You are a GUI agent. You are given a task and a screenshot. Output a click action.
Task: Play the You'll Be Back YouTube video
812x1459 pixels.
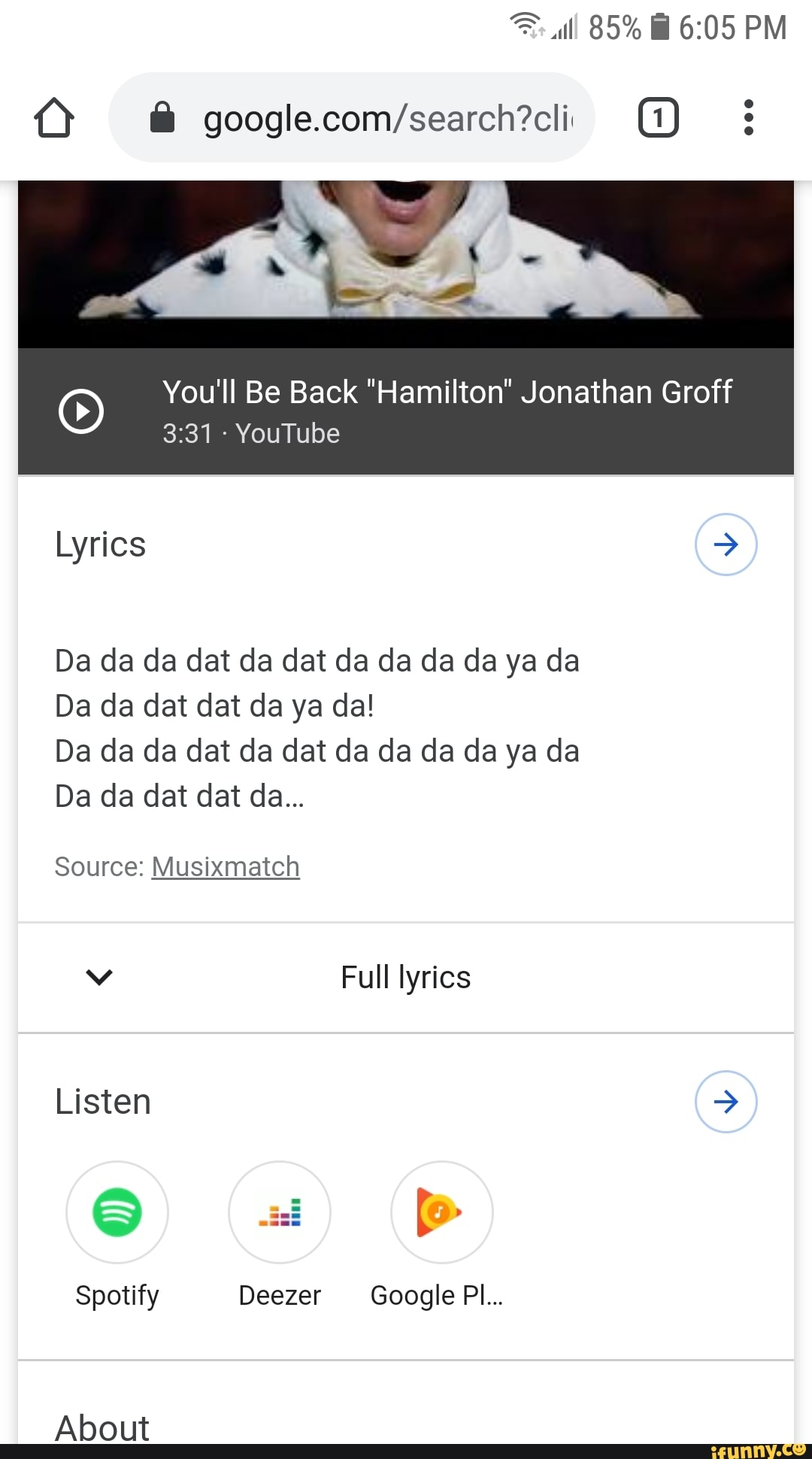406,411
